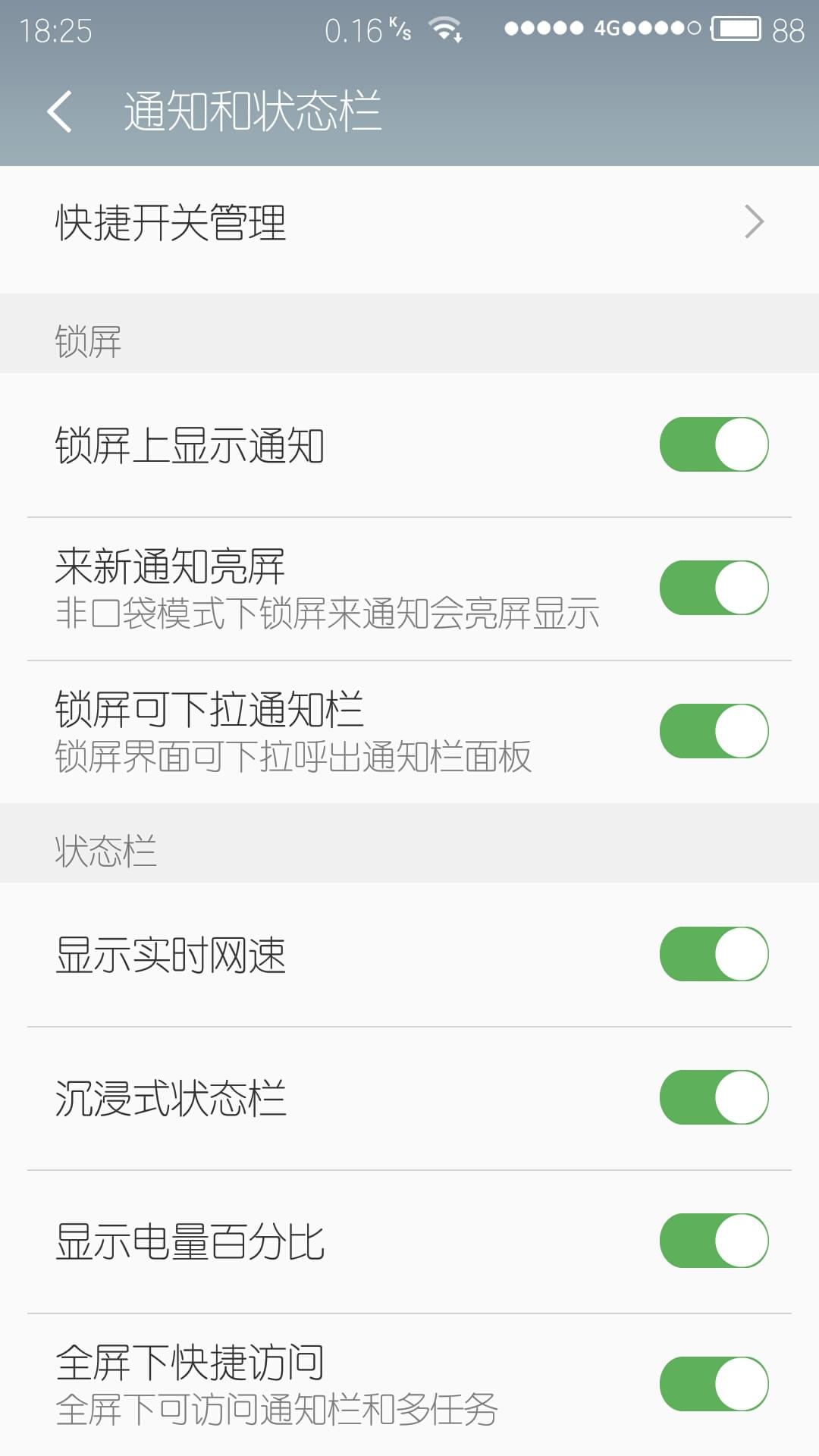Image resolution: width=819 pixels, height=1456 pixels.
Task: Toggle 显示实时网速 switch
Action: [714, 954]
